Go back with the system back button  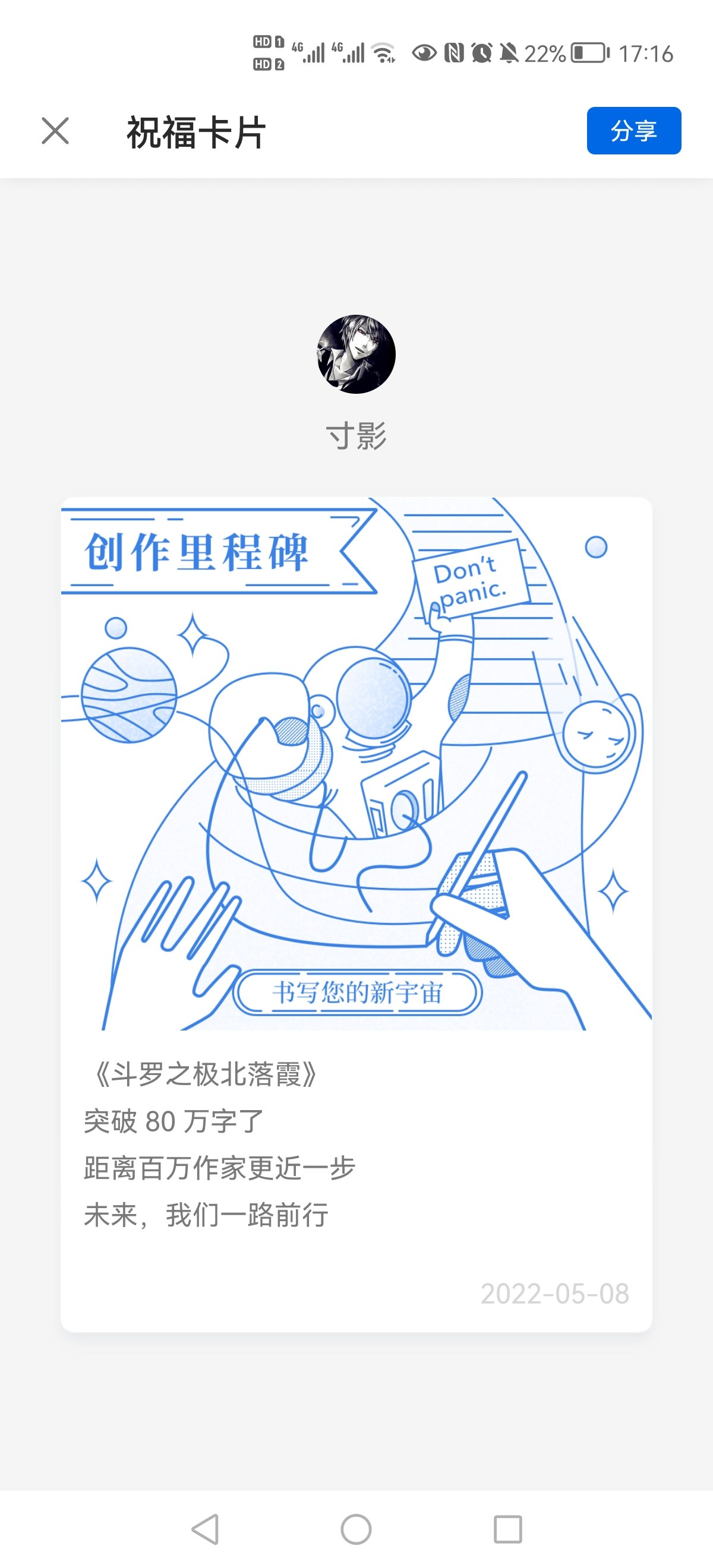205,1528
